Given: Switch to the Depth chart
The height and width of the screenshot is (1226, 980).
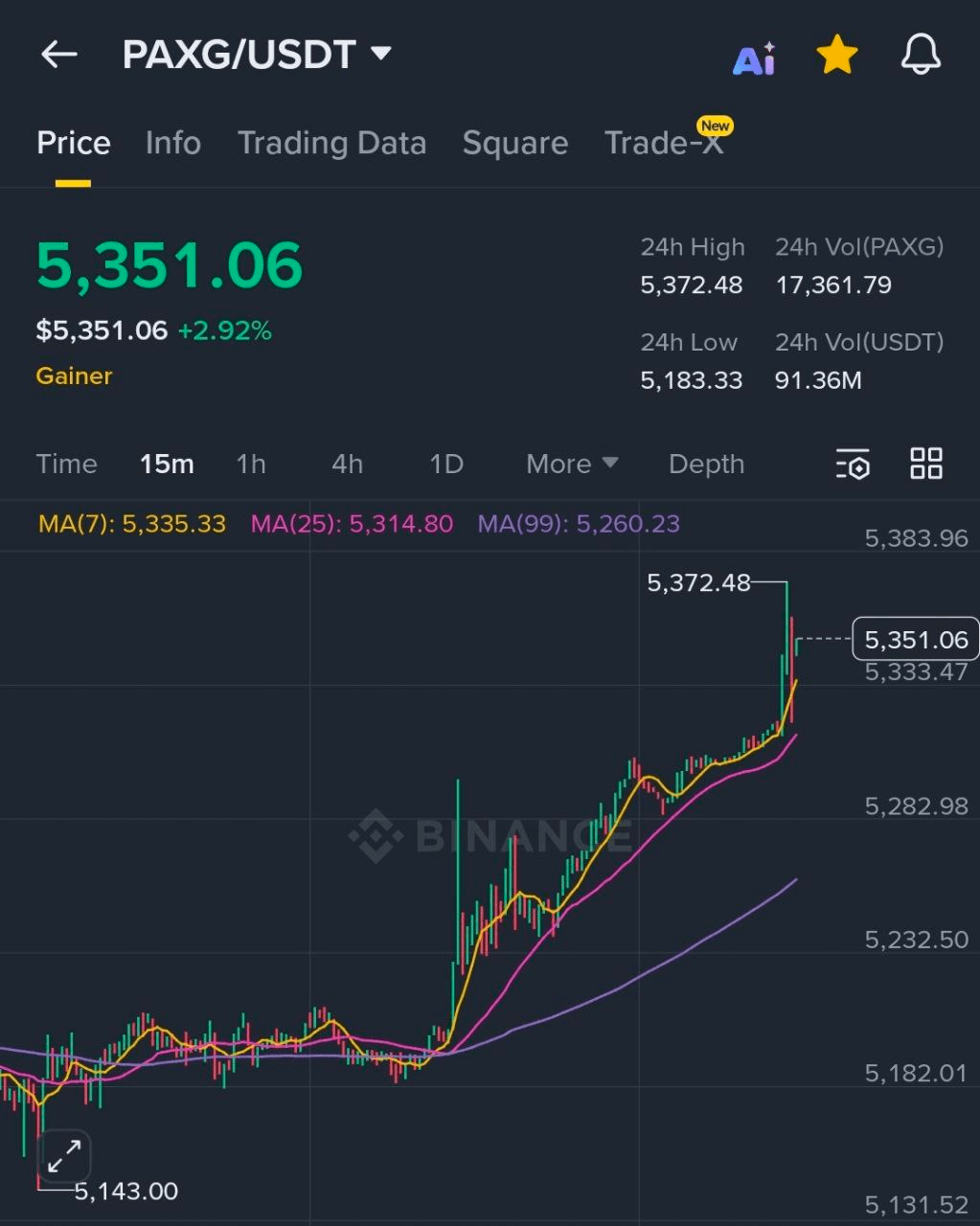Looking at the screenshot, I should (706, 465).
